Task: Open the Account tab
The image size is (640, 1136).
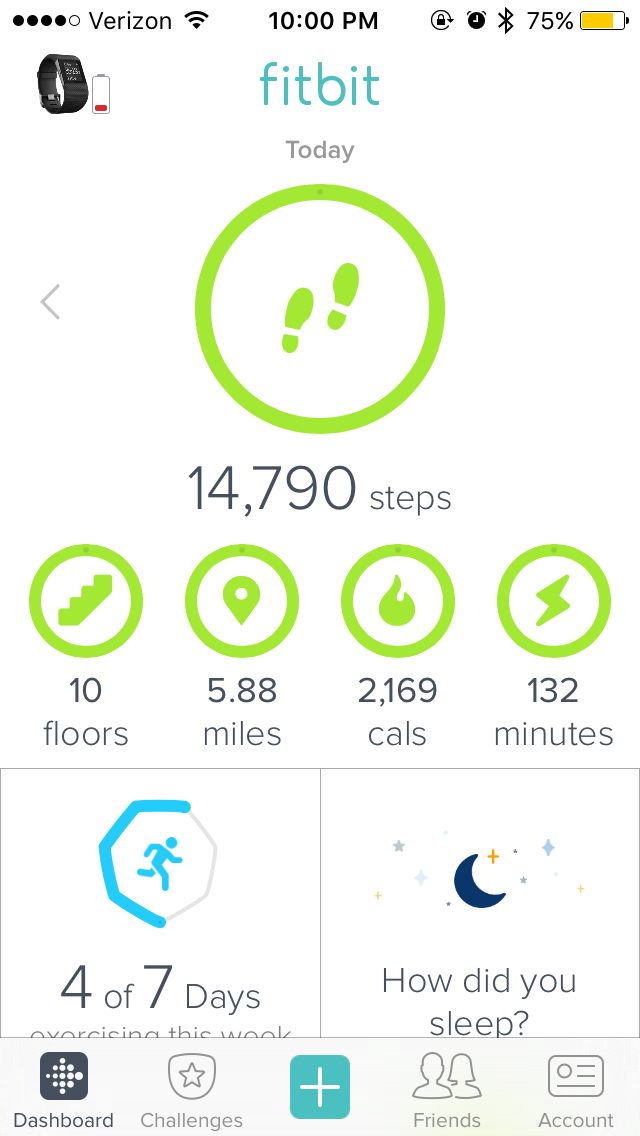Action: point(576,1090)
